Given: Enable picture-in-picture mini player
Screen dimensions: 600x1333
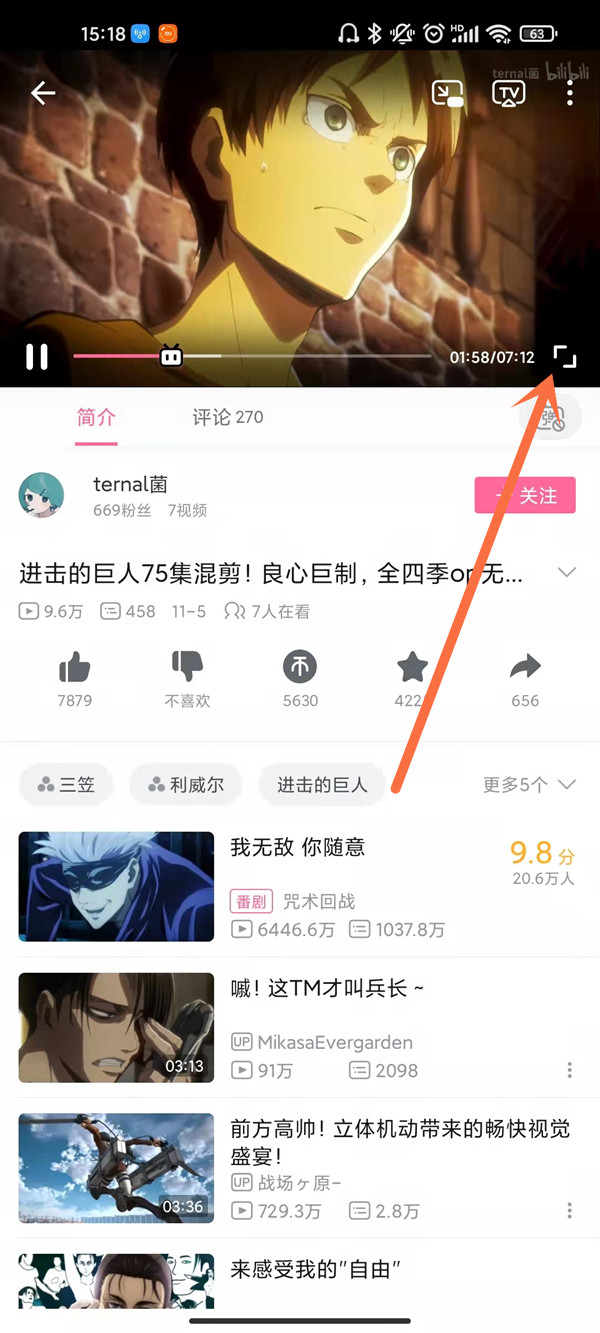Looking at the screenshot, I should (447, 94).
